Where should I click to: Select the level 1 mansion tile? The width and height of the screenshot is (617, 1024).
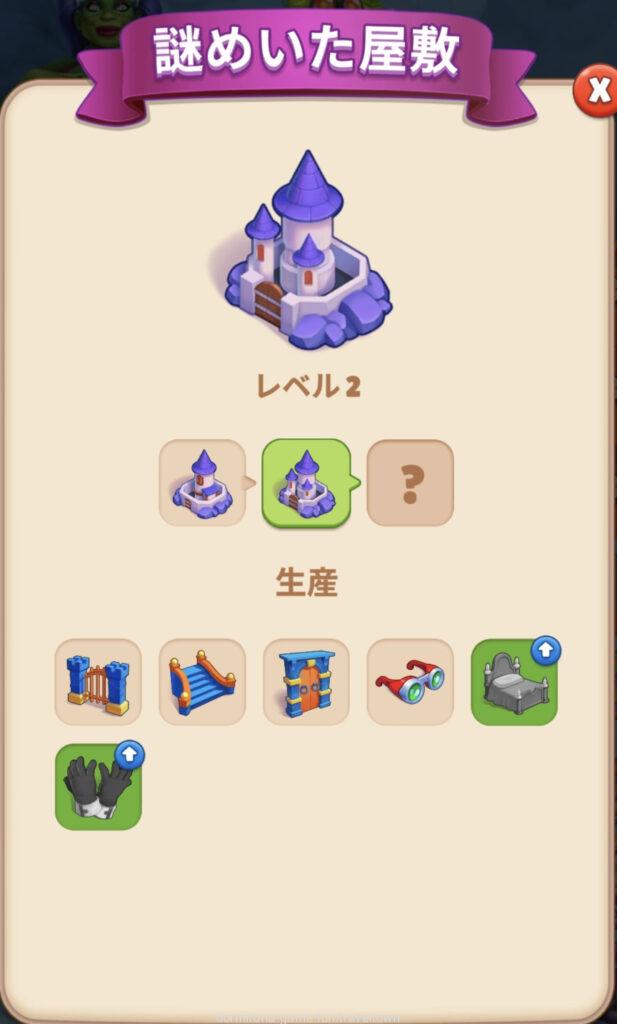(x=202, y=483)
